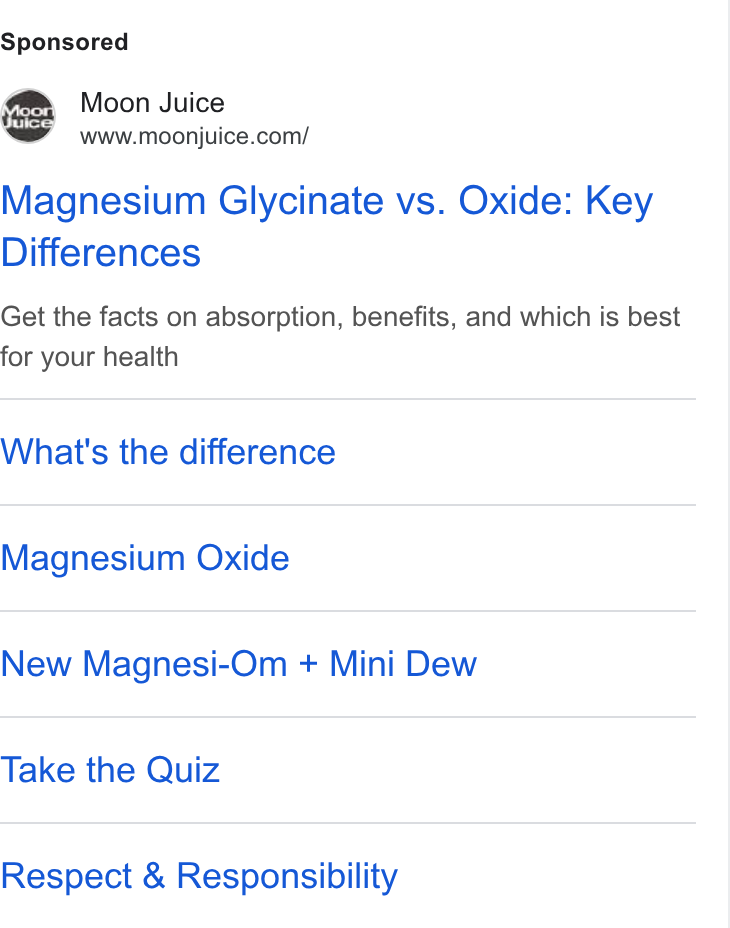
Task: Open New Magnesi-Om + Mini Dew link
Action: click(239, 664)
